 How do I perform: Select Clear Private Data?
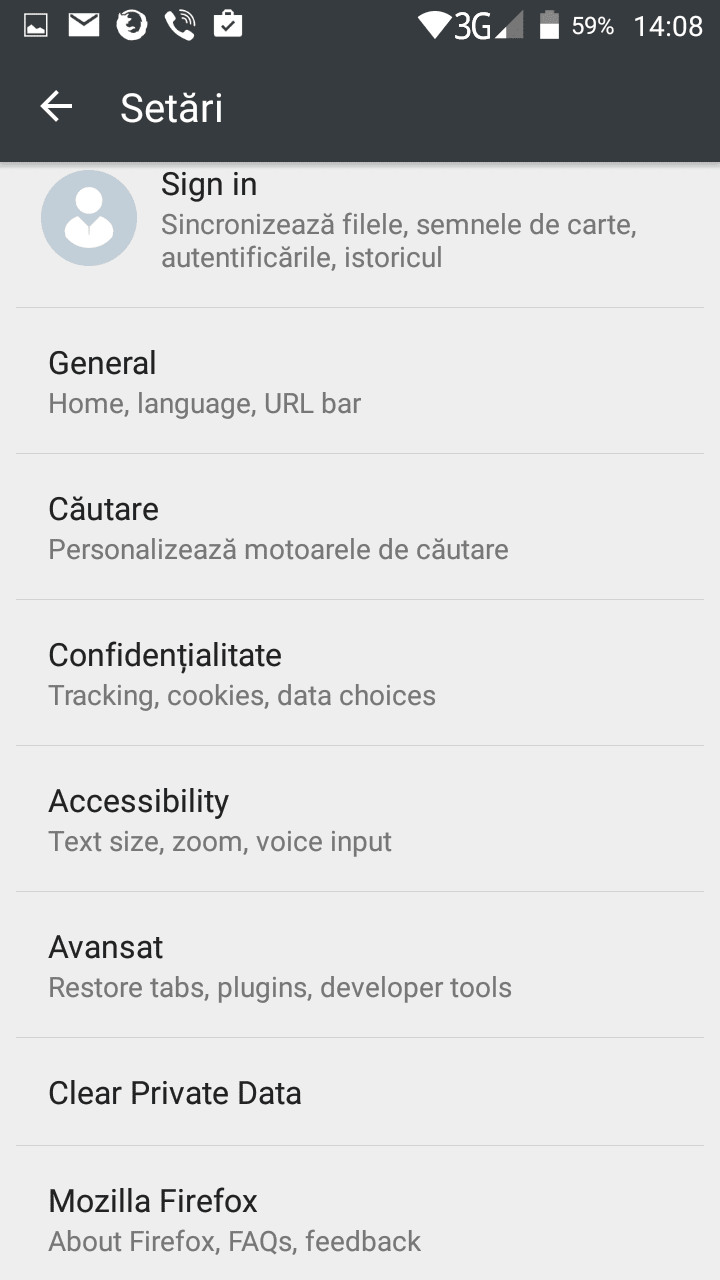(x=360, y=1092)
